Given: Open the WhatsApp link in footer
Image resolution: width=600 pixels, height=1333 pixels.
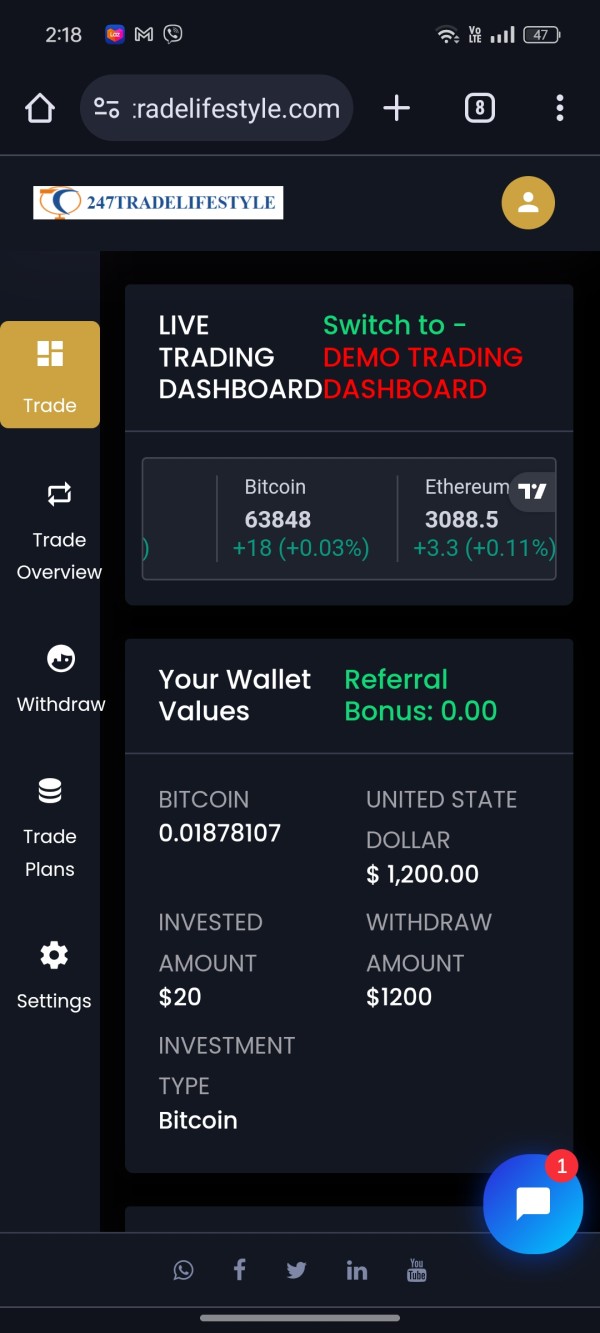Looking at the screenshot, I should pyautogui.click(x=183, y=1270).
